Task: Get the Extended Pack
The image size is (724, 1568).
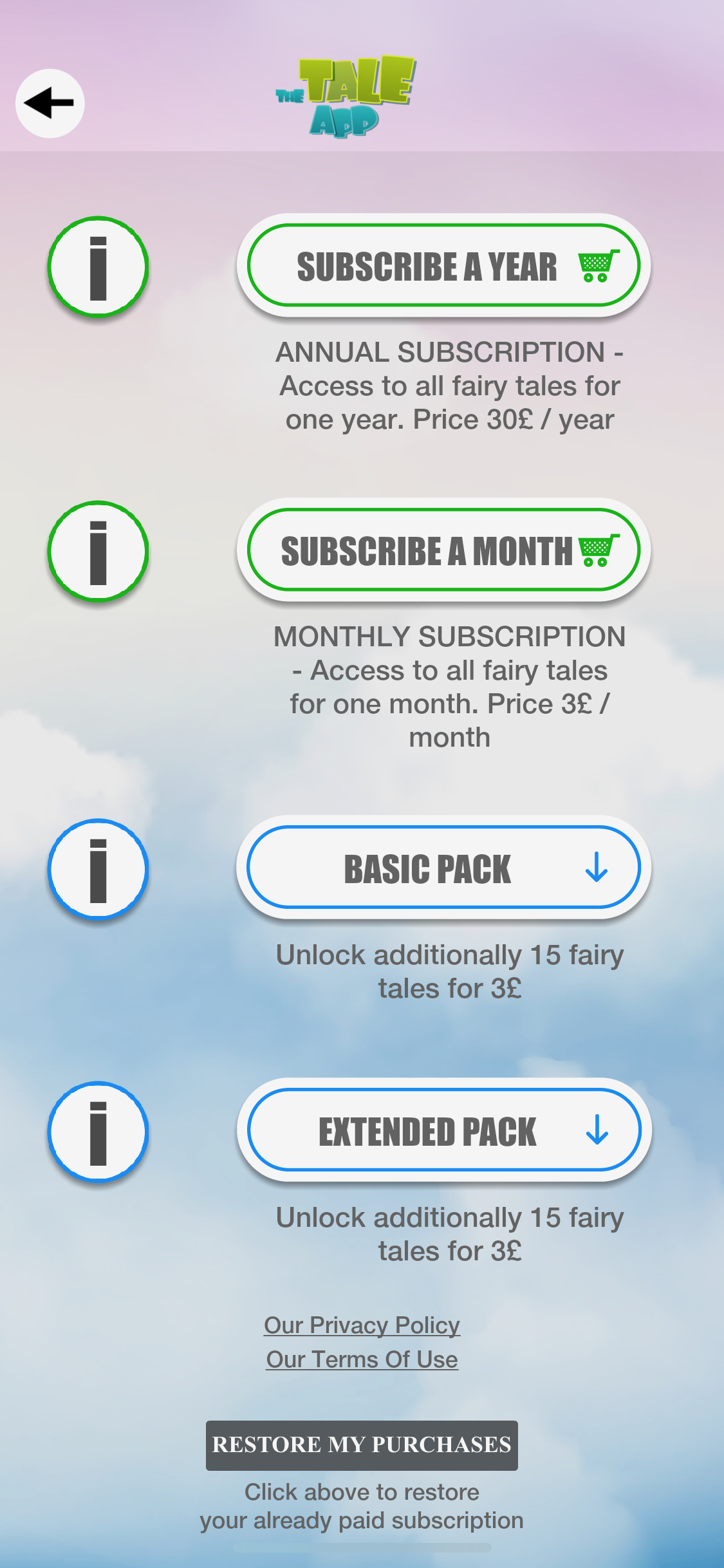Action: click(x=443, y=1130)
